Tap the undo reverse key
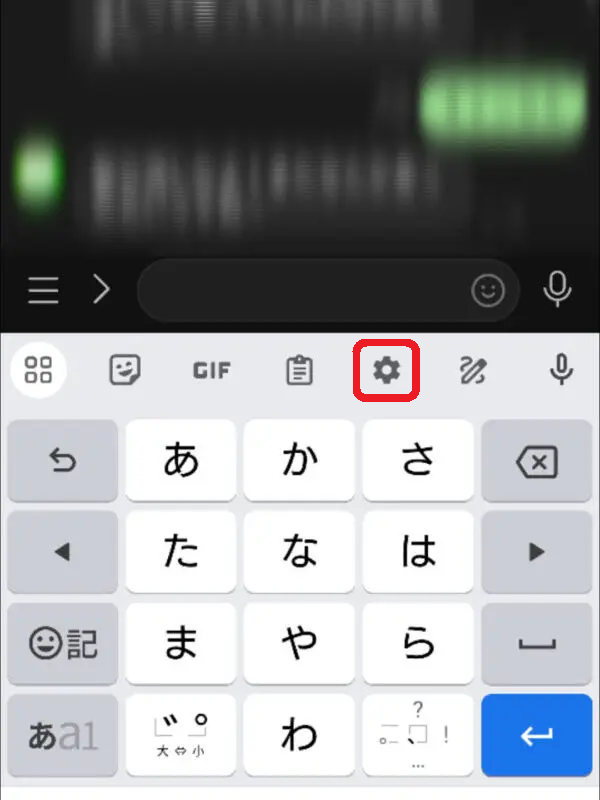The height and width of the screenshot is (800, 600). point(63,461)
